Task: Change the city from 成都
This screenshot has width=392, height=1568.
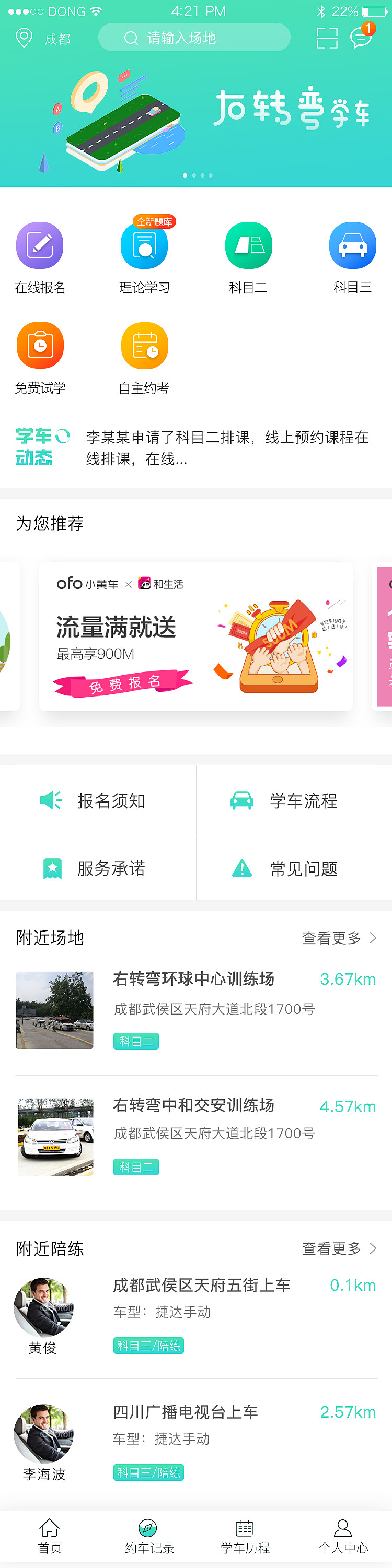Action: [x=43, y=39]
